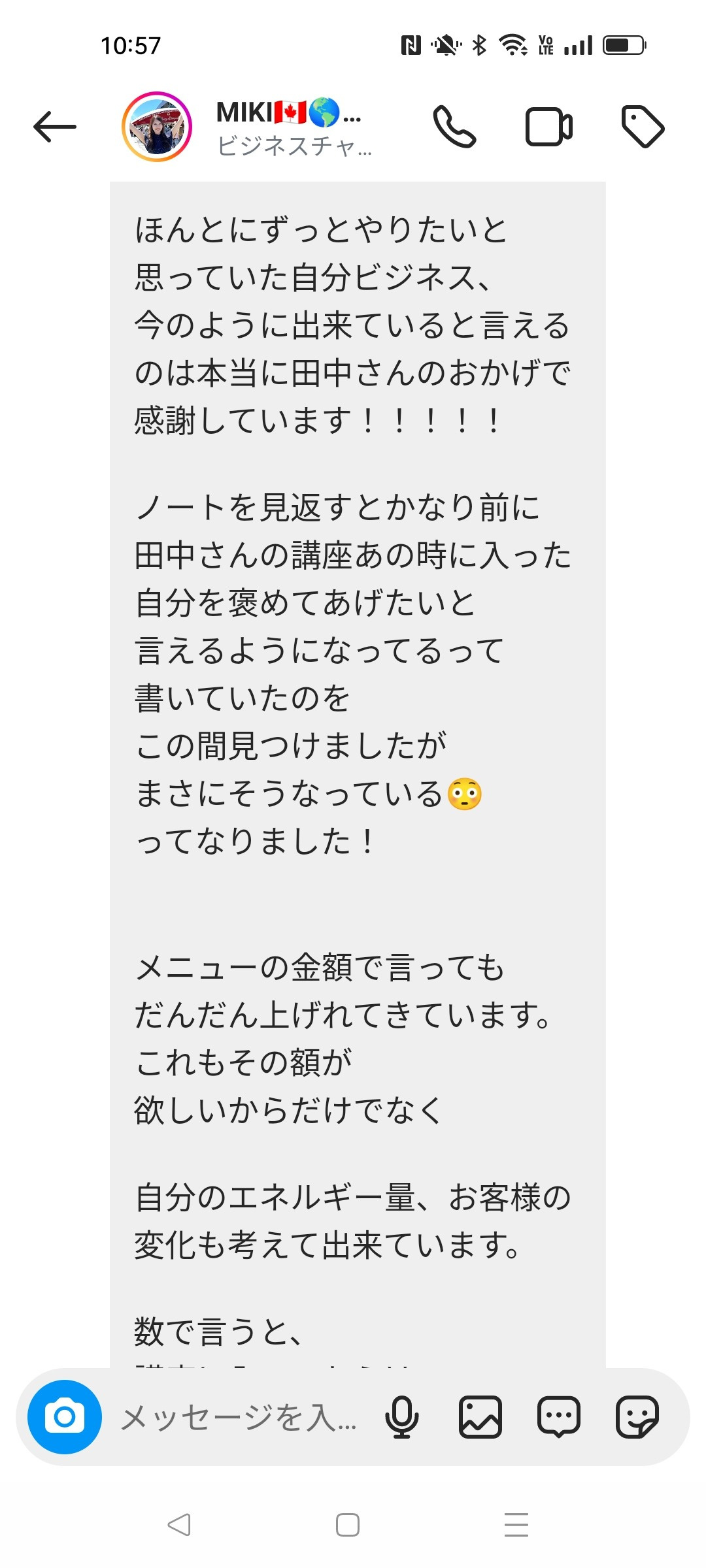Focus the message input field
706x1568 pixels.
point(239,1417)
